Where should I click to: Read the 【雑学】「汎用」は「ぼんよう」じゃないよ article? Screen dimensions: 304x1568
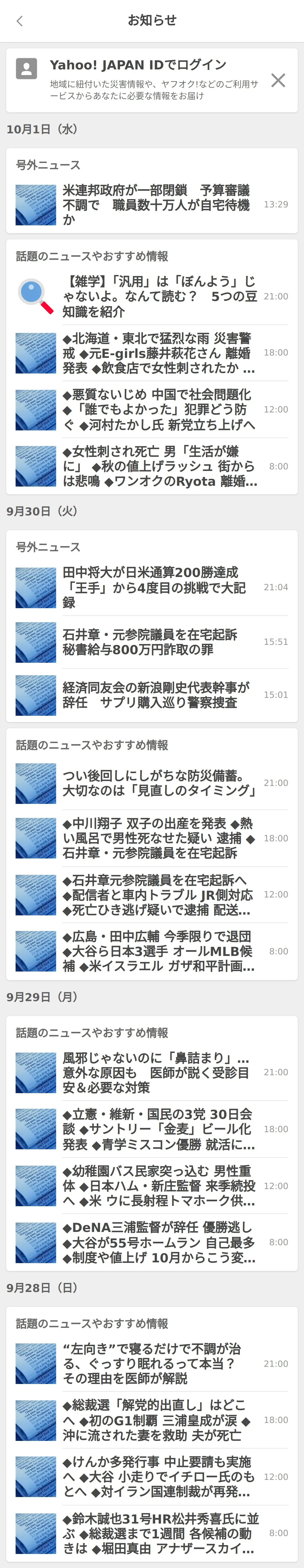(x=159, y=297)
